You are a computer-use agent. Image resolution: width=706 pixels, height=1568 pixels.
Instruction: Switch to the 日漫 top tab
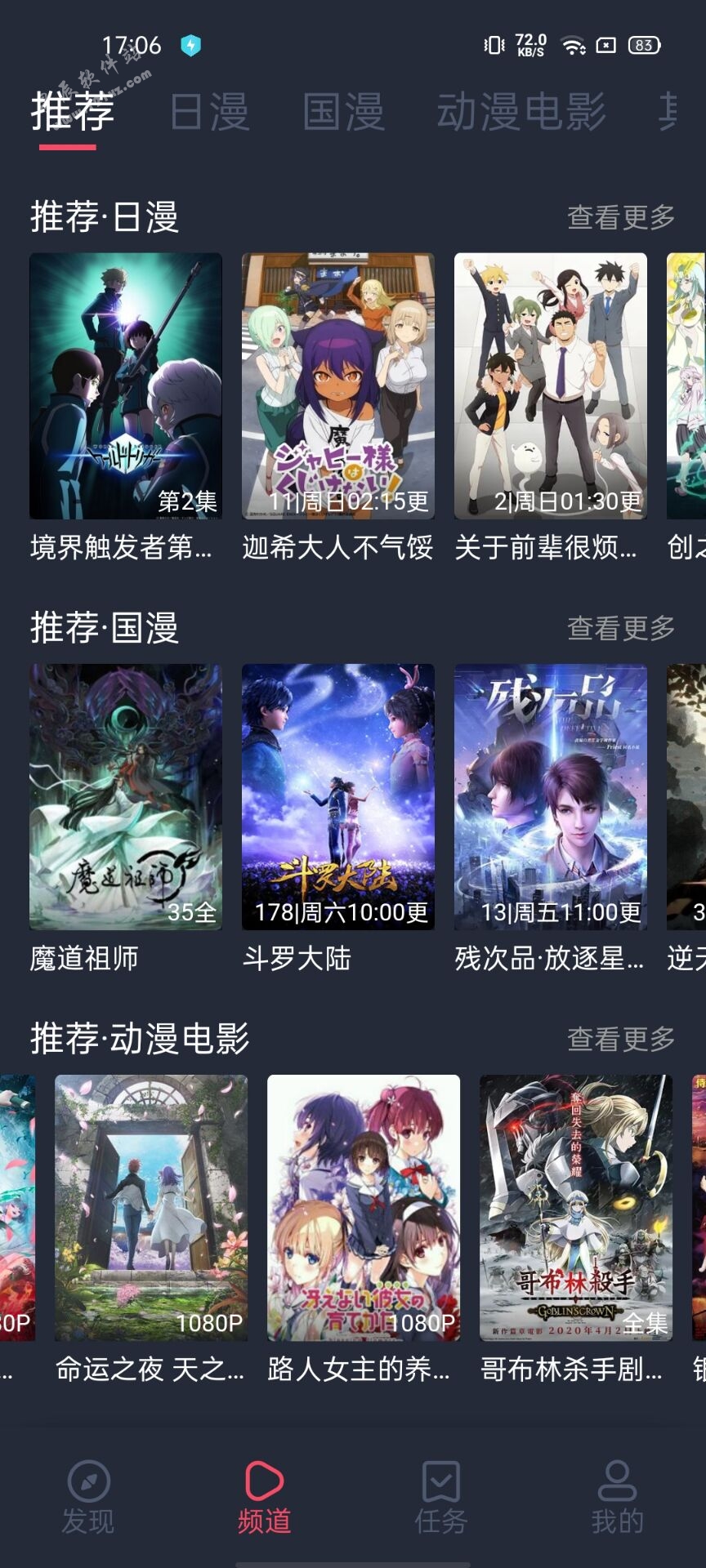click(x=209, y=112)
